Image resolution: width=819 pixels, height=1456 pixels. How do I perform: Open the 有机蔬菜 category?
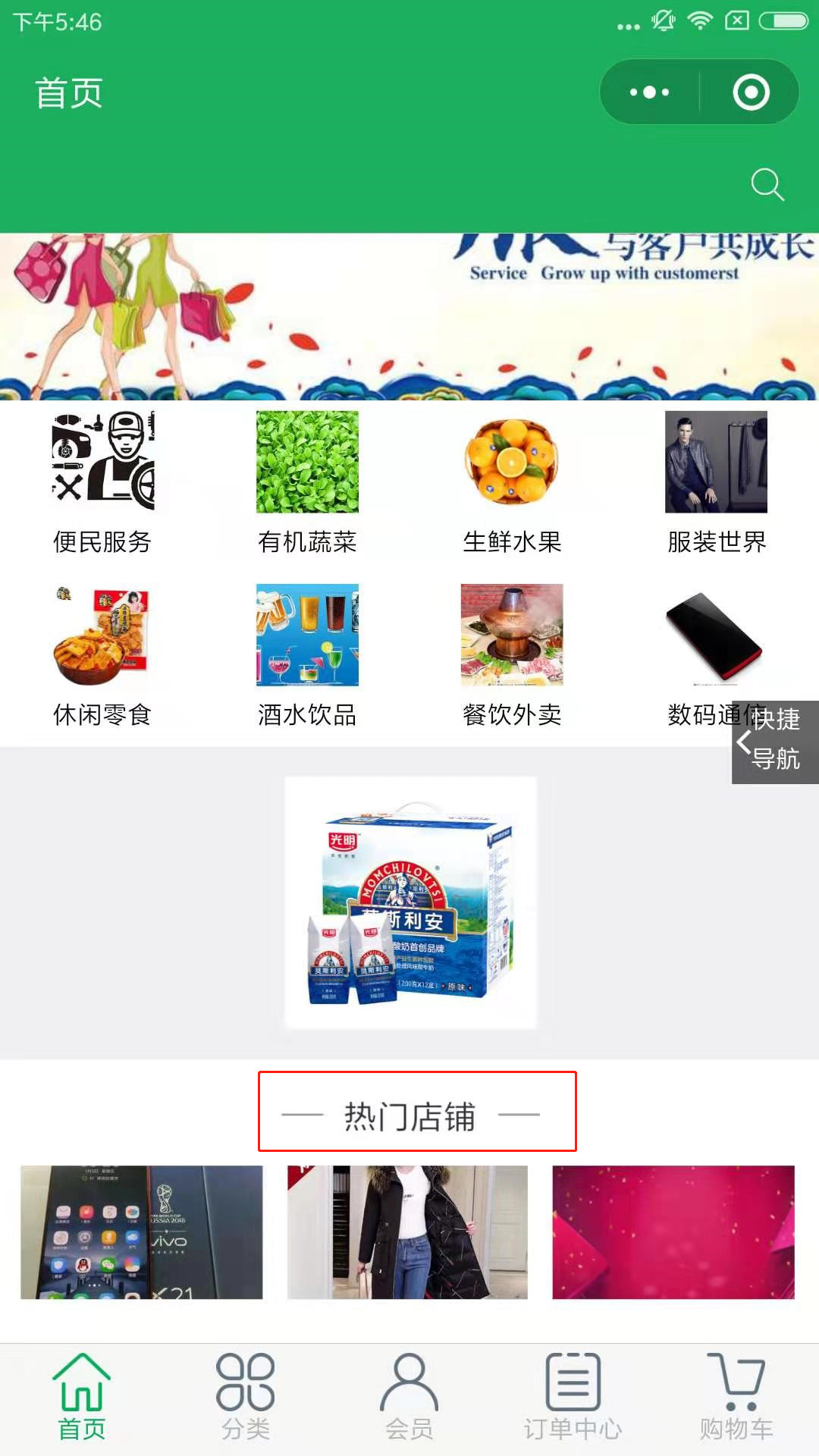(307, 483)
